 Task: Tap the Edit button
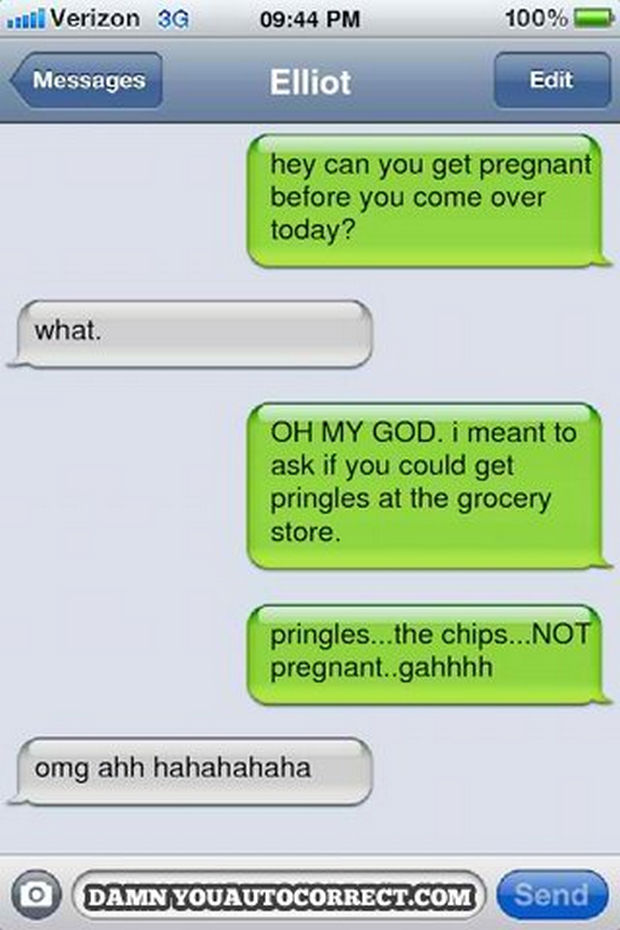551,81
